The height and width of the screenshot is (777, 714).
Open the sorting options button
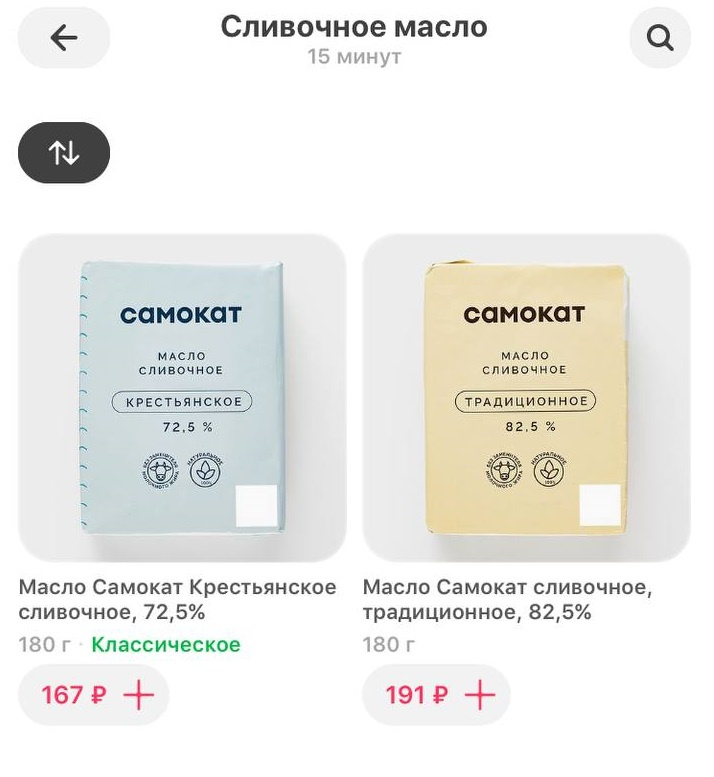point(64,153)
